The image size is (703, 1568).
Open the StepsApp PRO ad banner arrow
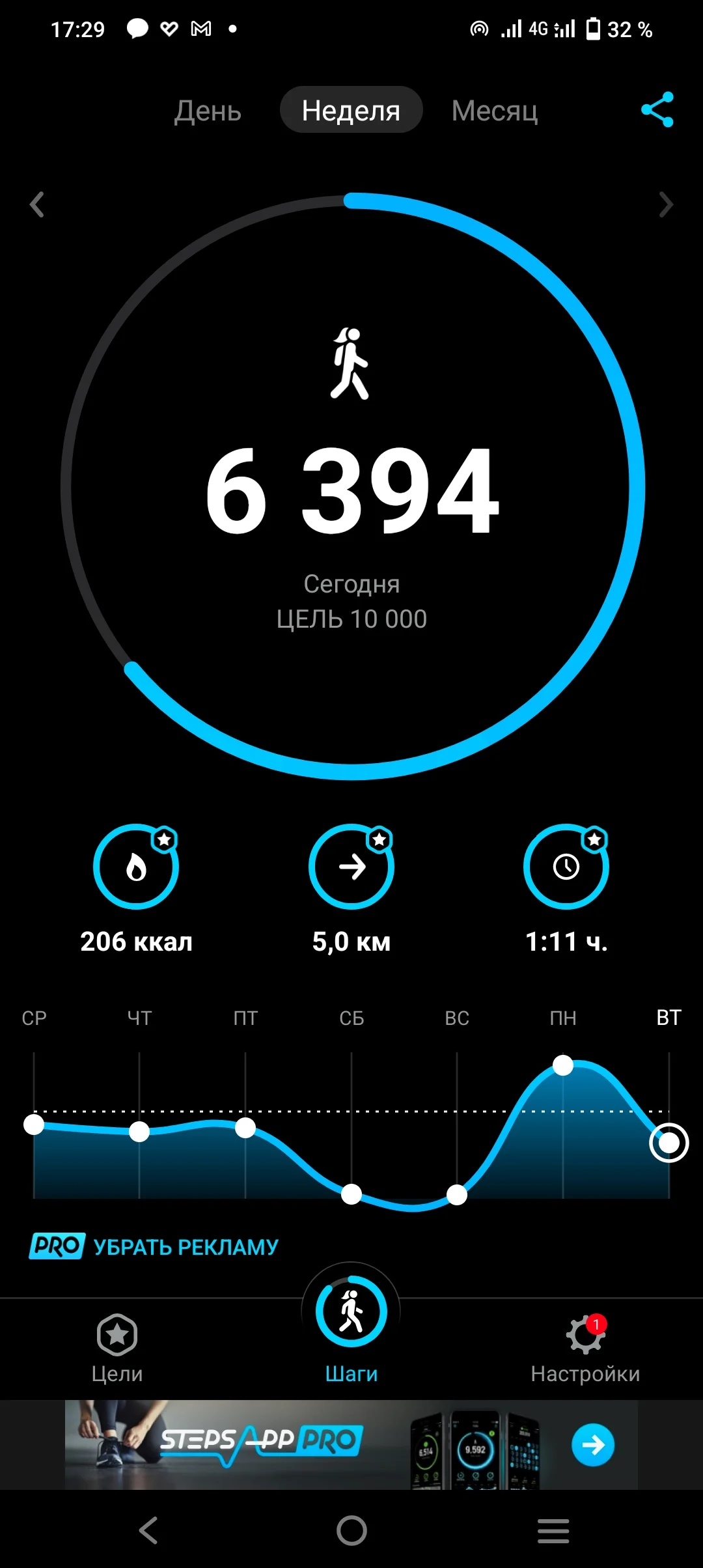tap(592, 1445)
